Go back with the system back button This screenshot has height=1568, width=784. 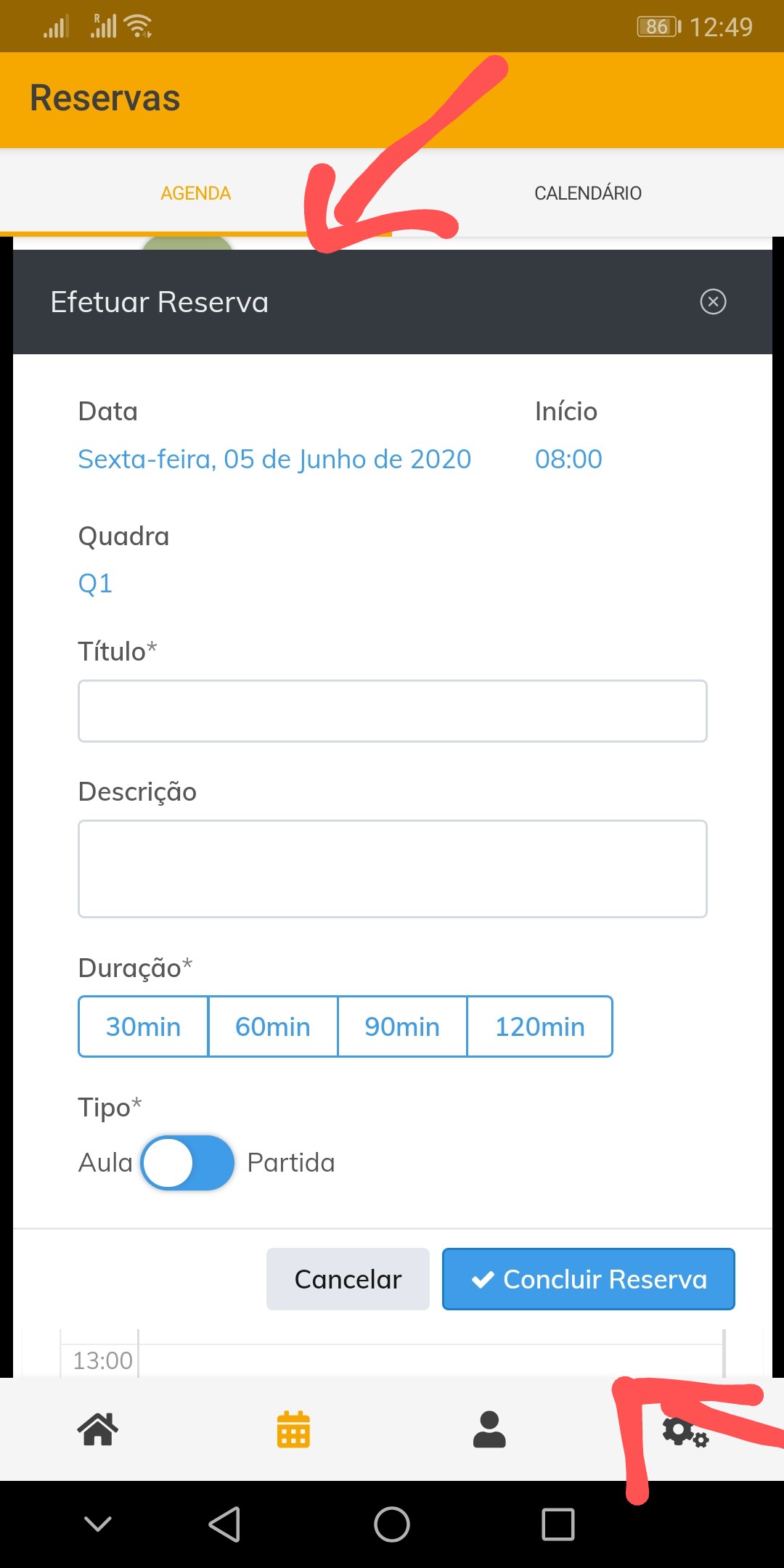tap(224, 1524)
